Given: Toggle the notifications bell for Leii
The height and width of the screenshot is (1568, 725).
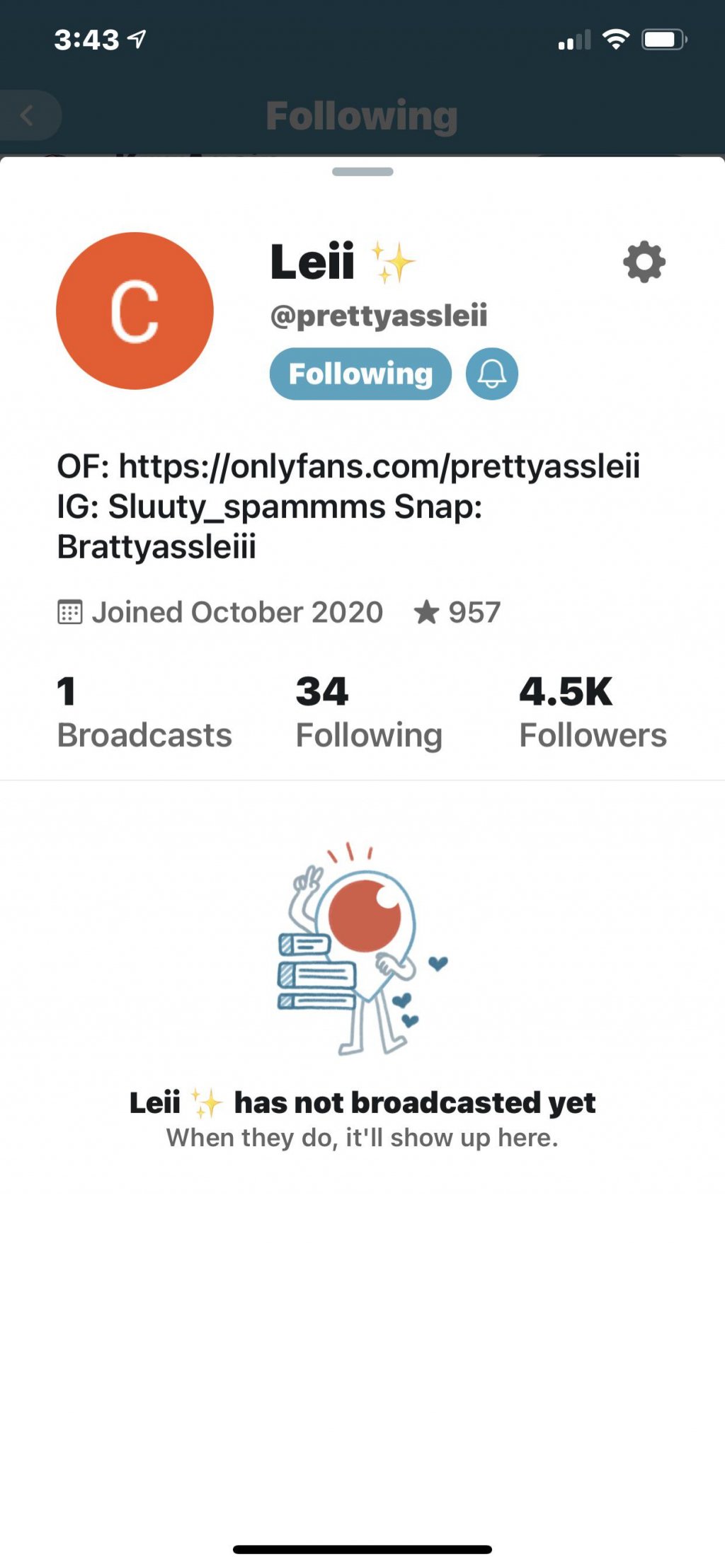Looking at the screenshot, I should [x=491, y=374].
